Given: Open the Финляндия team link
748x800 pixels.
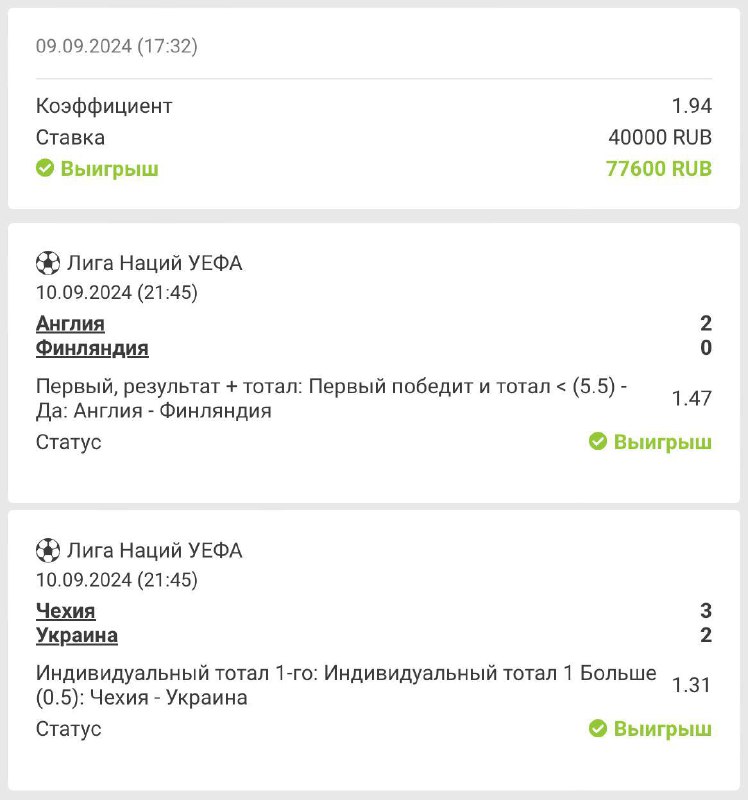Looking at the screenshot, I should point(92,348).
